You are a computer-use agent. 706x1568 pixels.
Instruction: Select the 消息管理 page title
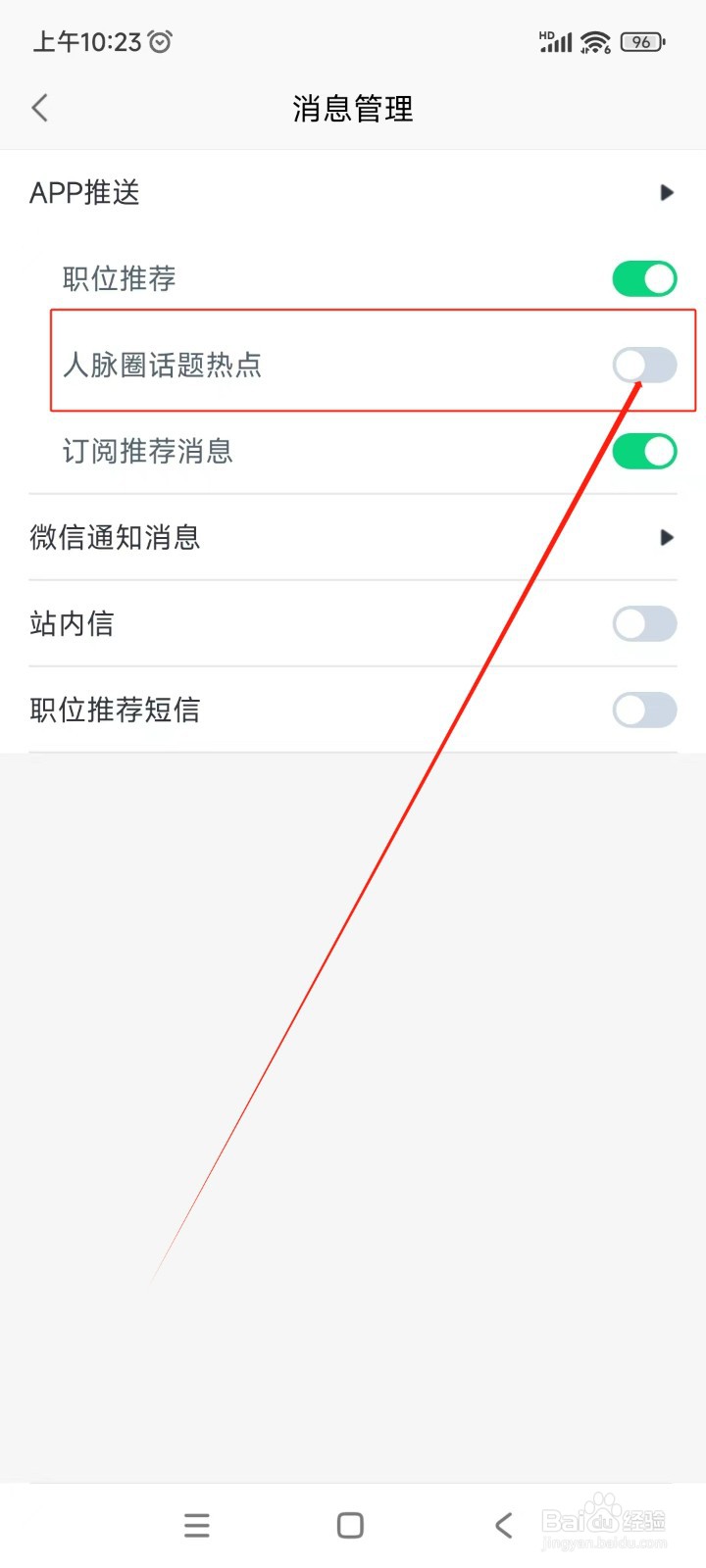(352, 109)
